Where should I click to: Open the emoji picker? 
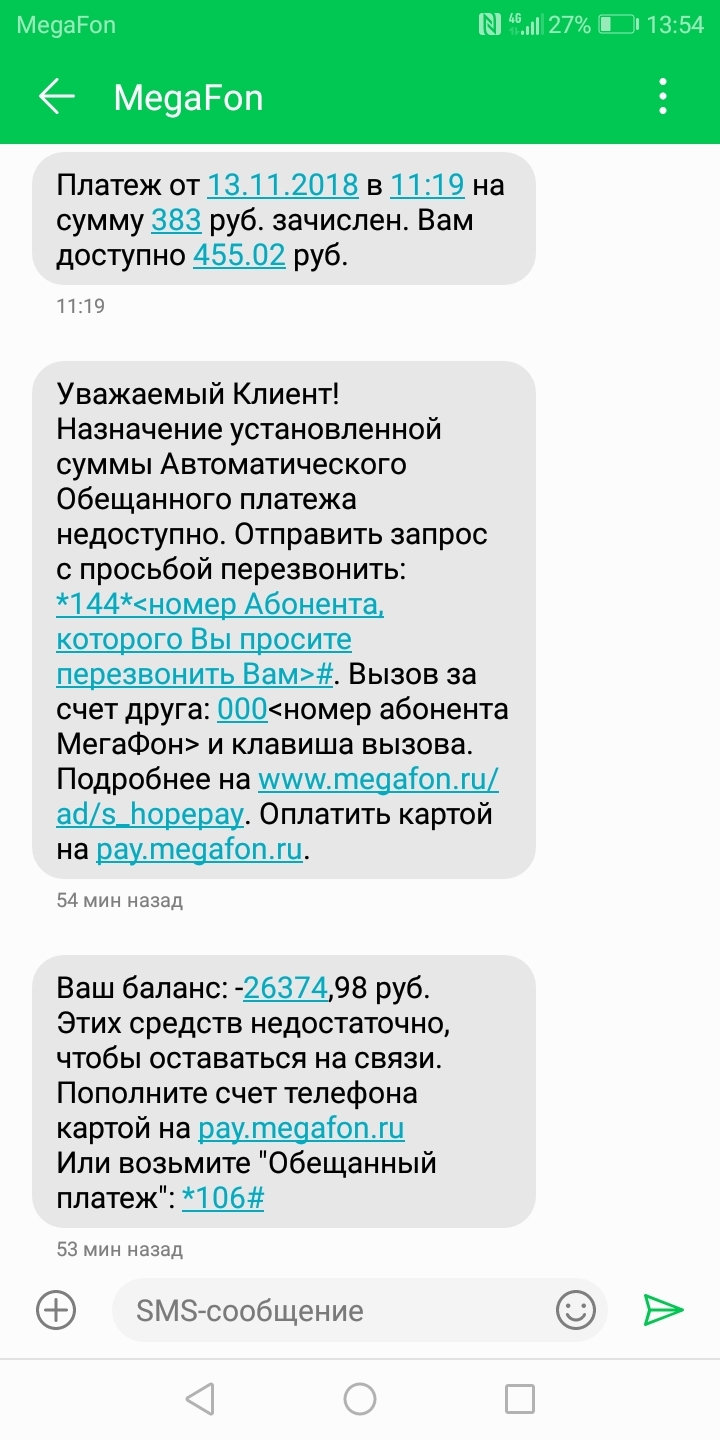[575, 1309]
